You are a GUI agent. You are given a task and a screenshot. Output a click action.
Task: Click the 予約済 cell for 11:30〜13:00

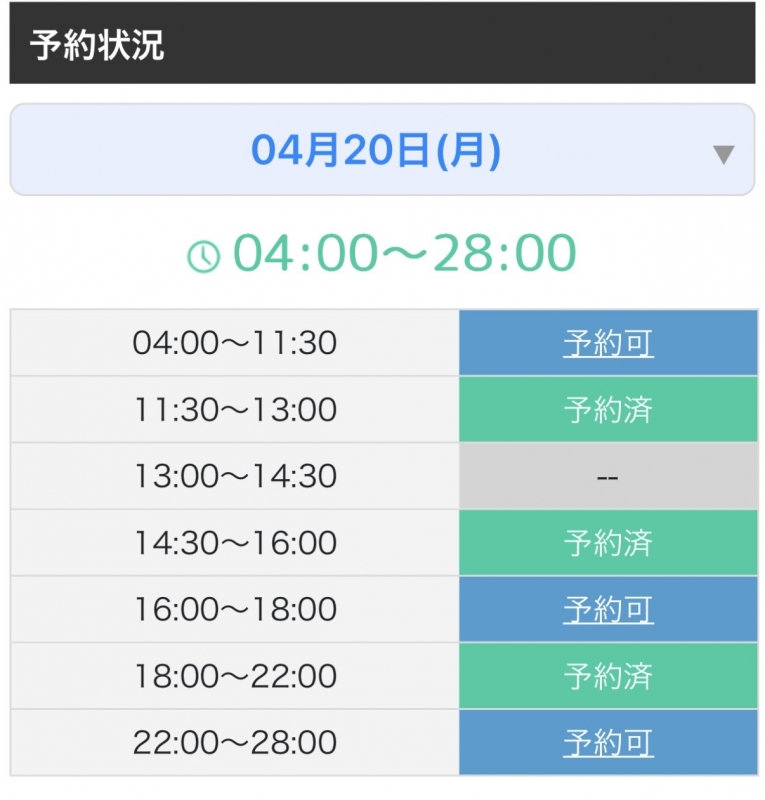608,409
